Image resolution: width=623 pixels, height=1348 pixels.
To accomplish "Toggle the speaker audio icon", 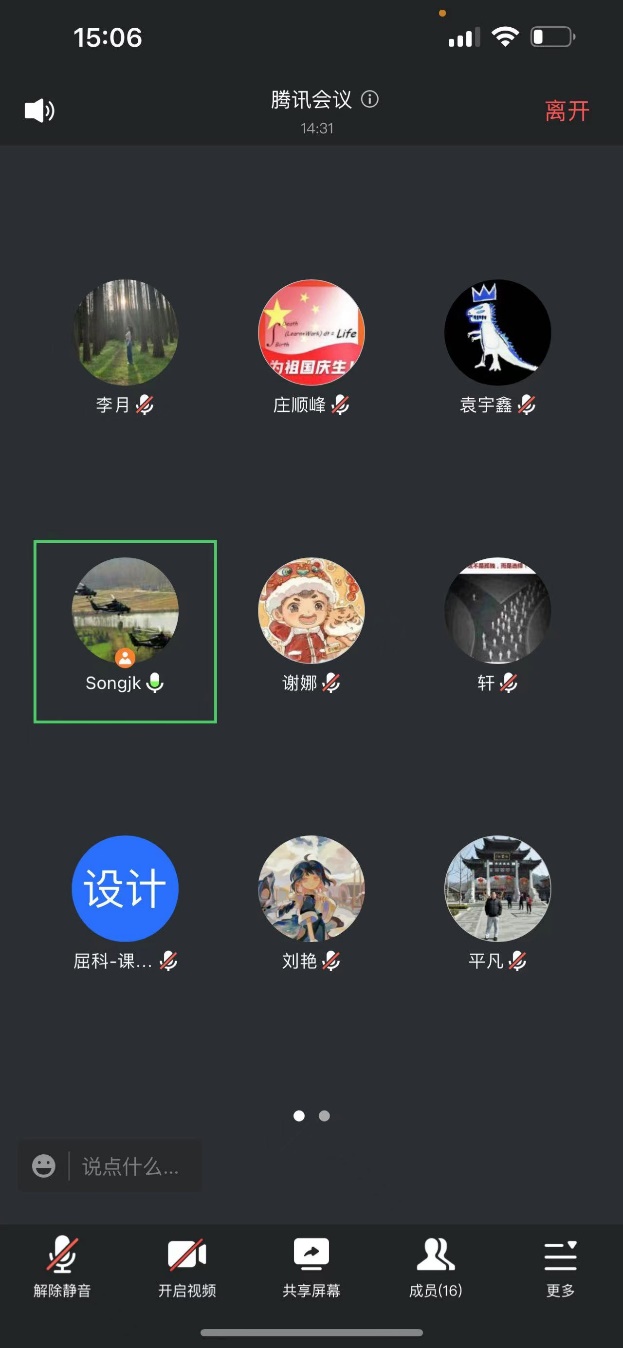I will pyautogui.click(x=39, y=111).
